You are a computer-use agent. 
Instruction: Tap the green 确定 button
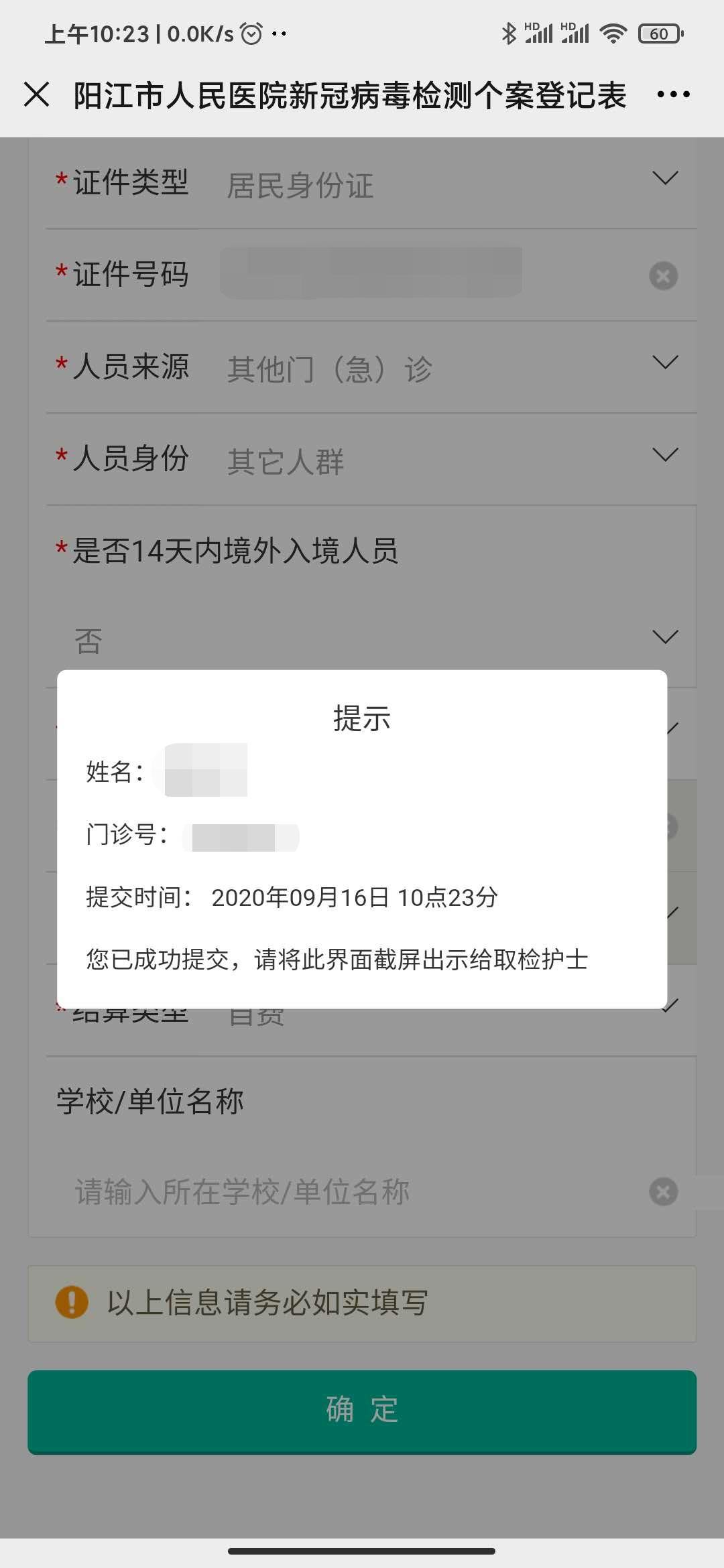point(362,1411)
